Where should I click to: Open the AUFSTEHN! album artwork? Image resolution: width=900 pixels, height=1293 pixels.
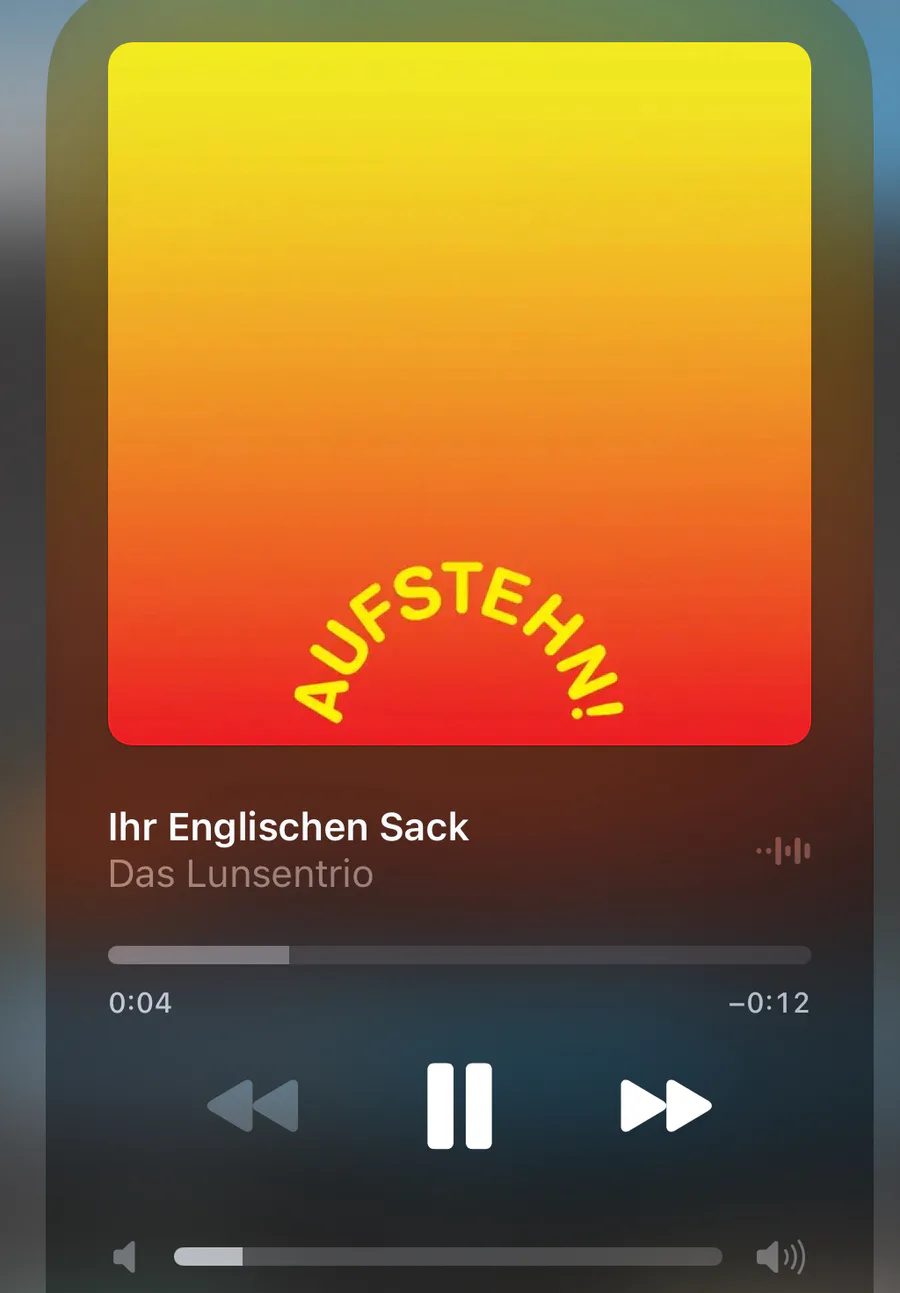click(459, 393)
